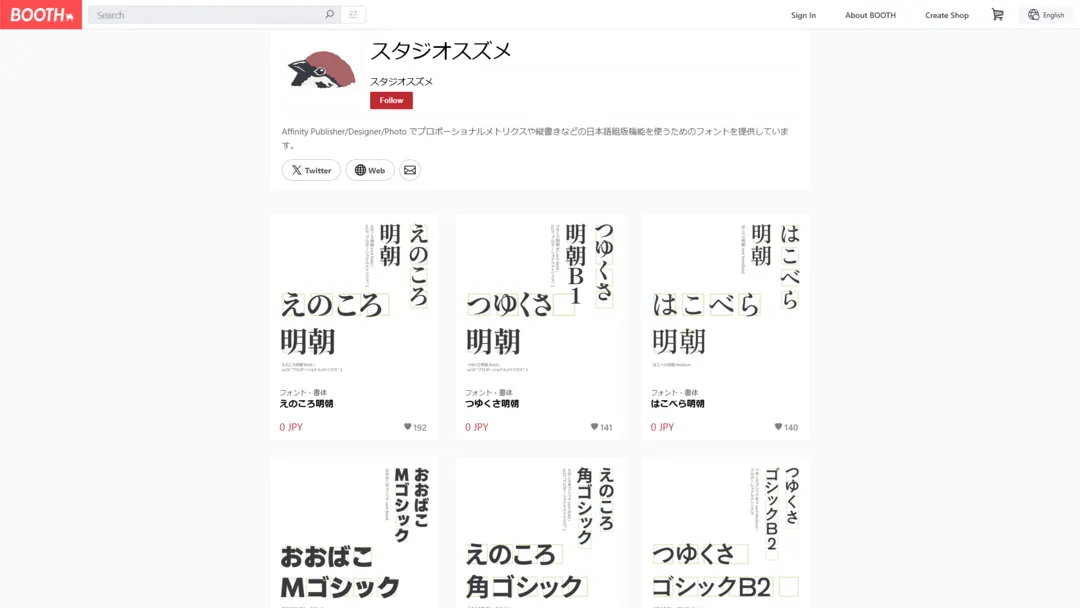This screenshot has width=1080, height=608.
Task: Open the shop's Twitter profile
Action: click(311, 170)
